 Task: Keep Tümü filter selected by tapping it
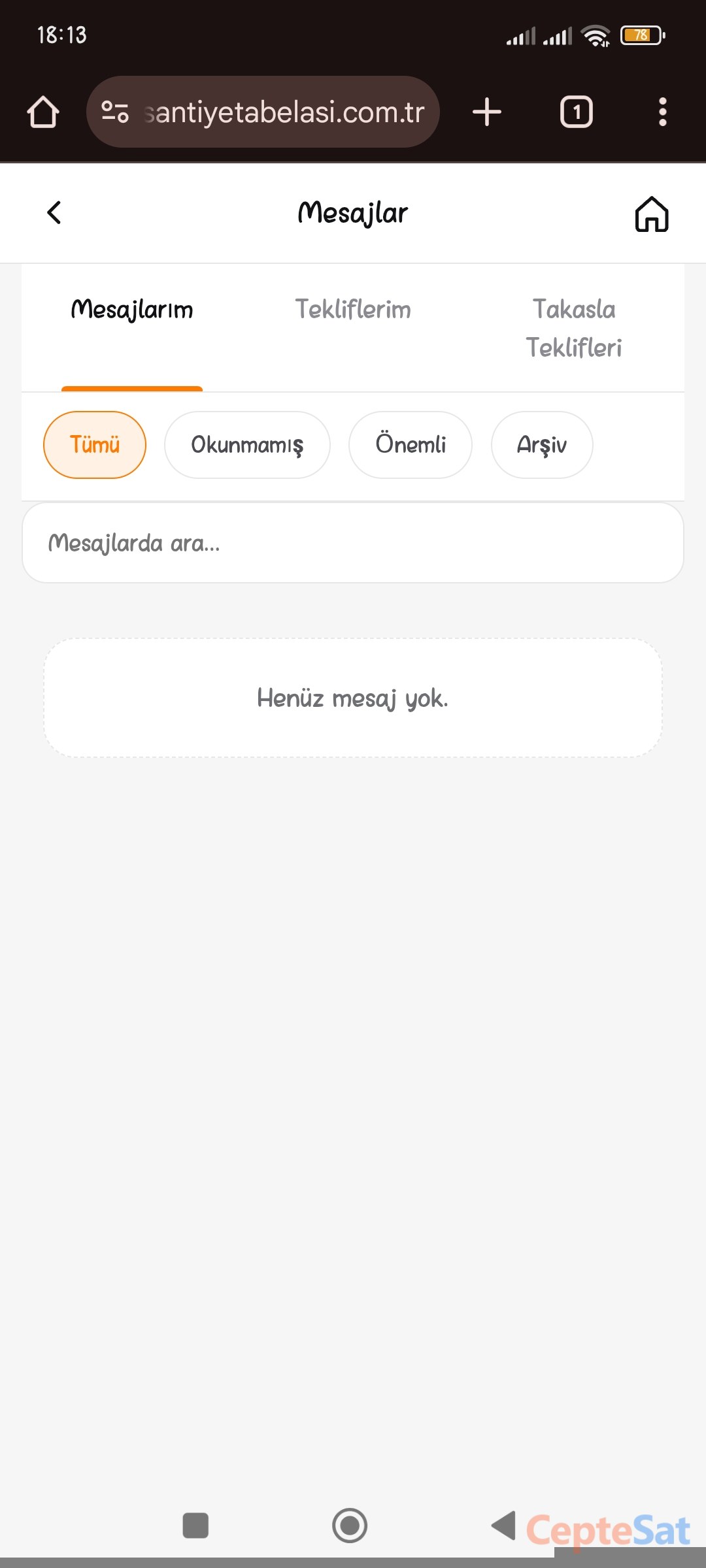point(94,444)
